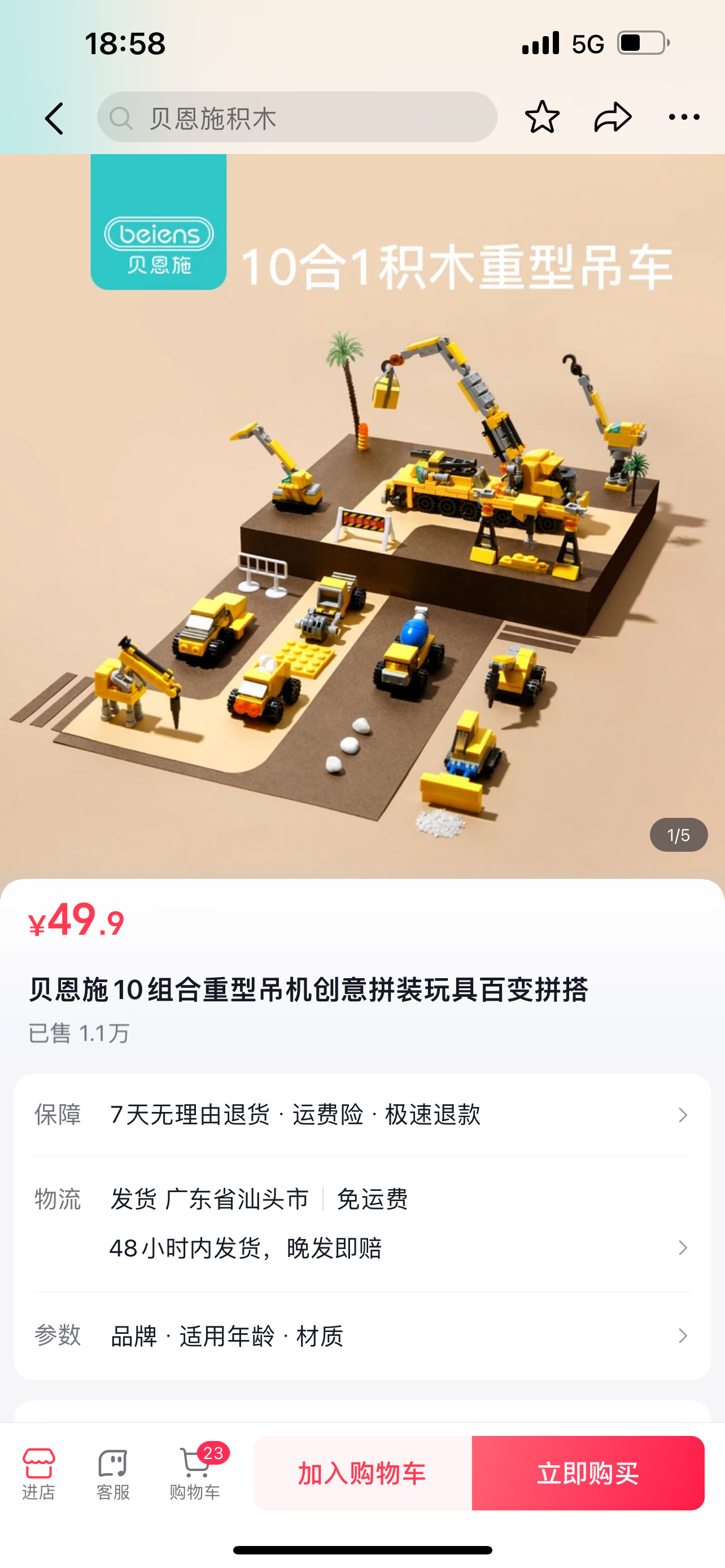Open the 购物车 shopping cart
725x1568 pixels.
[195, 1473]
